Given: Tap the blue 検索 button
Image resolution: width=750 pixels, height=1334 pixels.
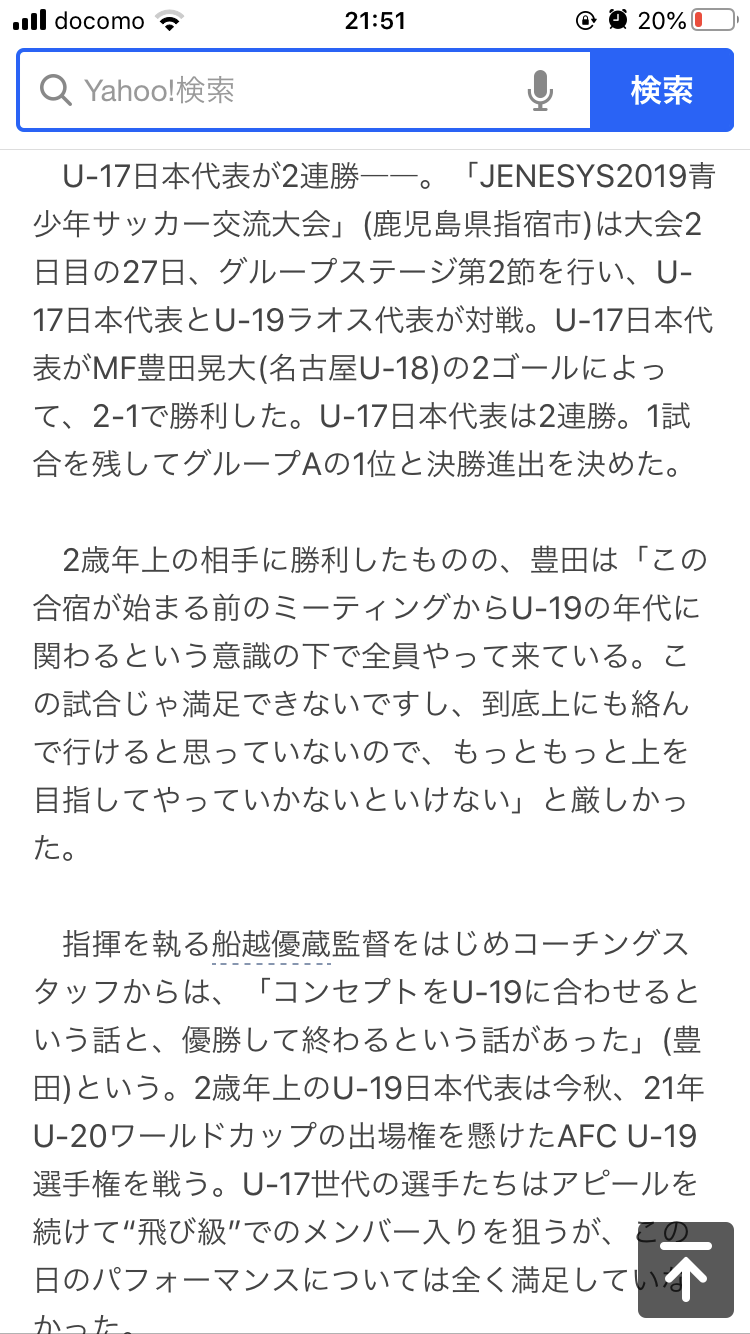Looking at the screenshot, I should point(662,91).
